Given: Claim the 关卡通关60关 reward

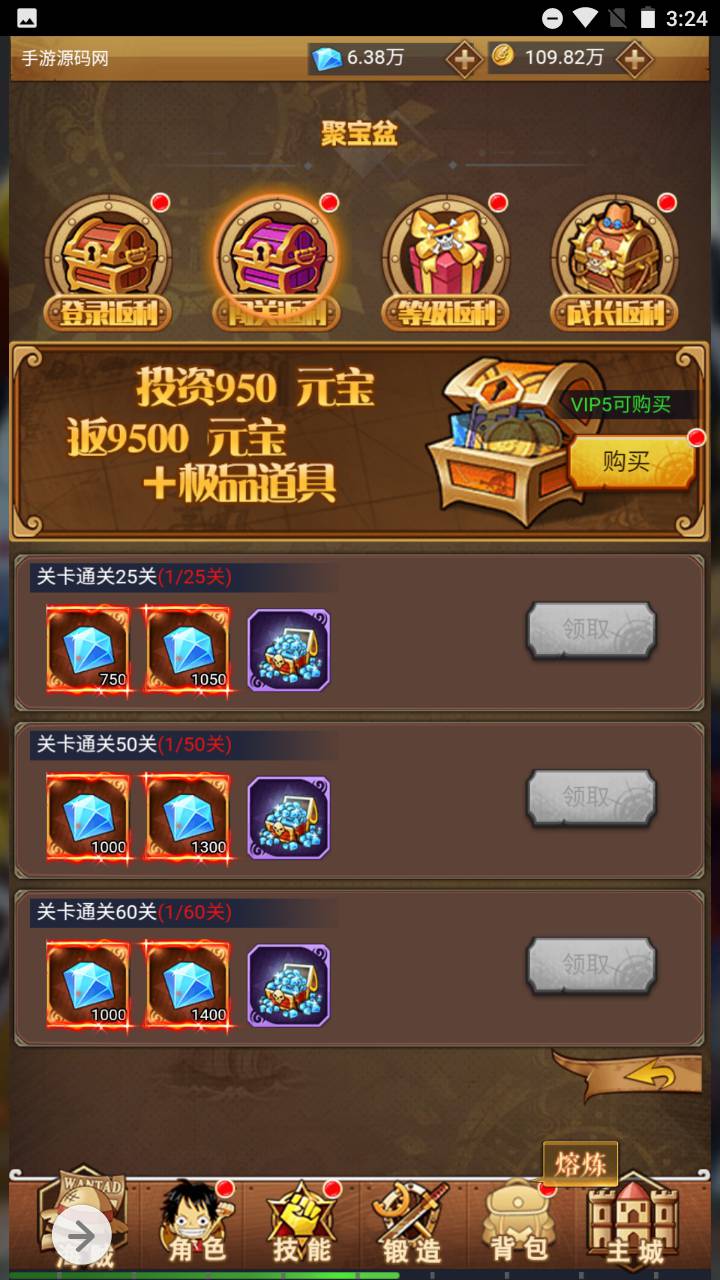Looking at the screenshot, I should click(x=591, y=966).
